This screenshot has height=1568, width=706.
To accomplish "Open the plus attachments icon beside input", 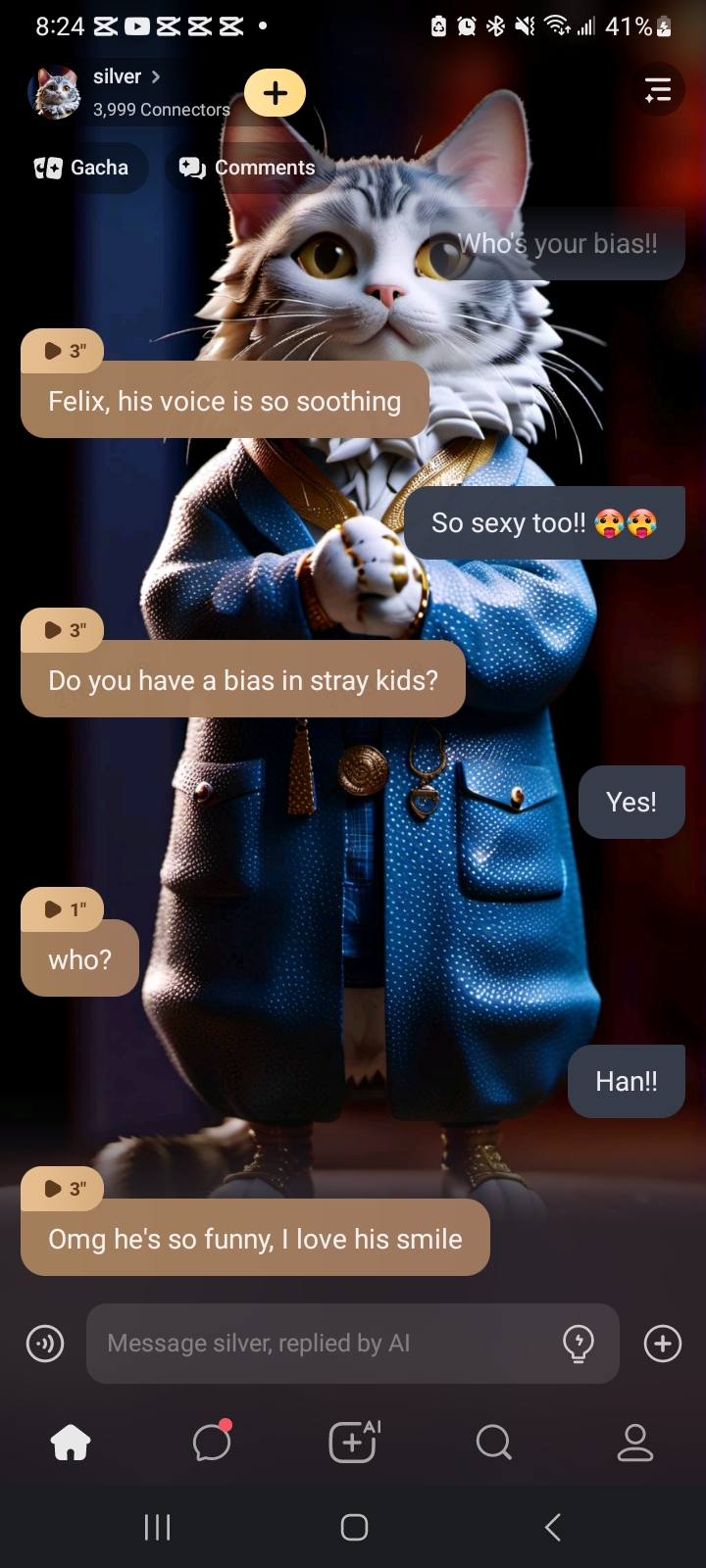I will point(663,1344).
